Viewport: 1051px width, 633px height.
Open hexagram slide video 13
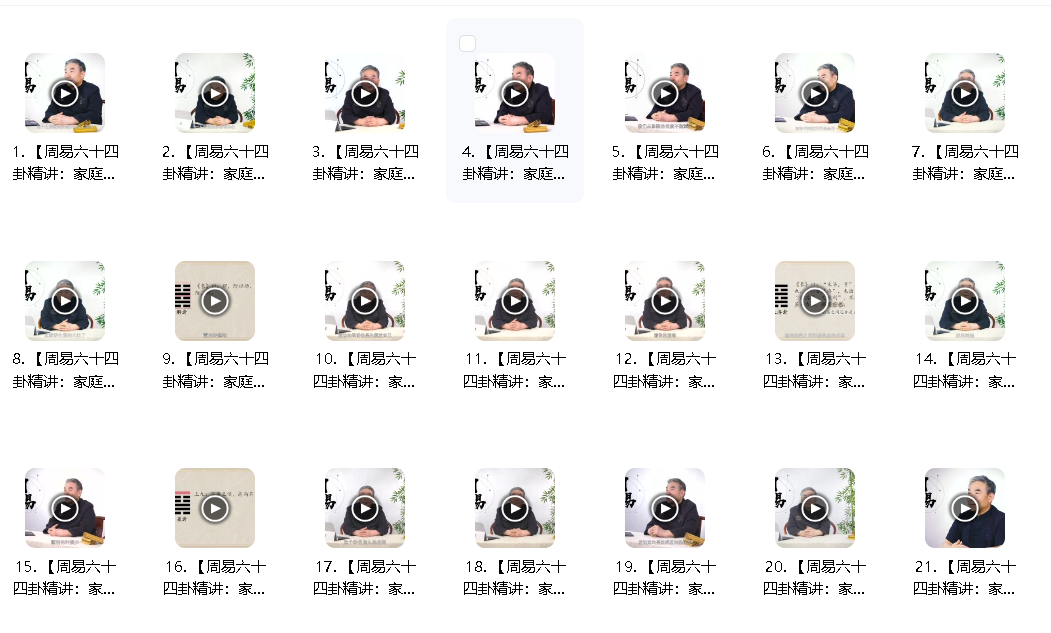[815, 301]
